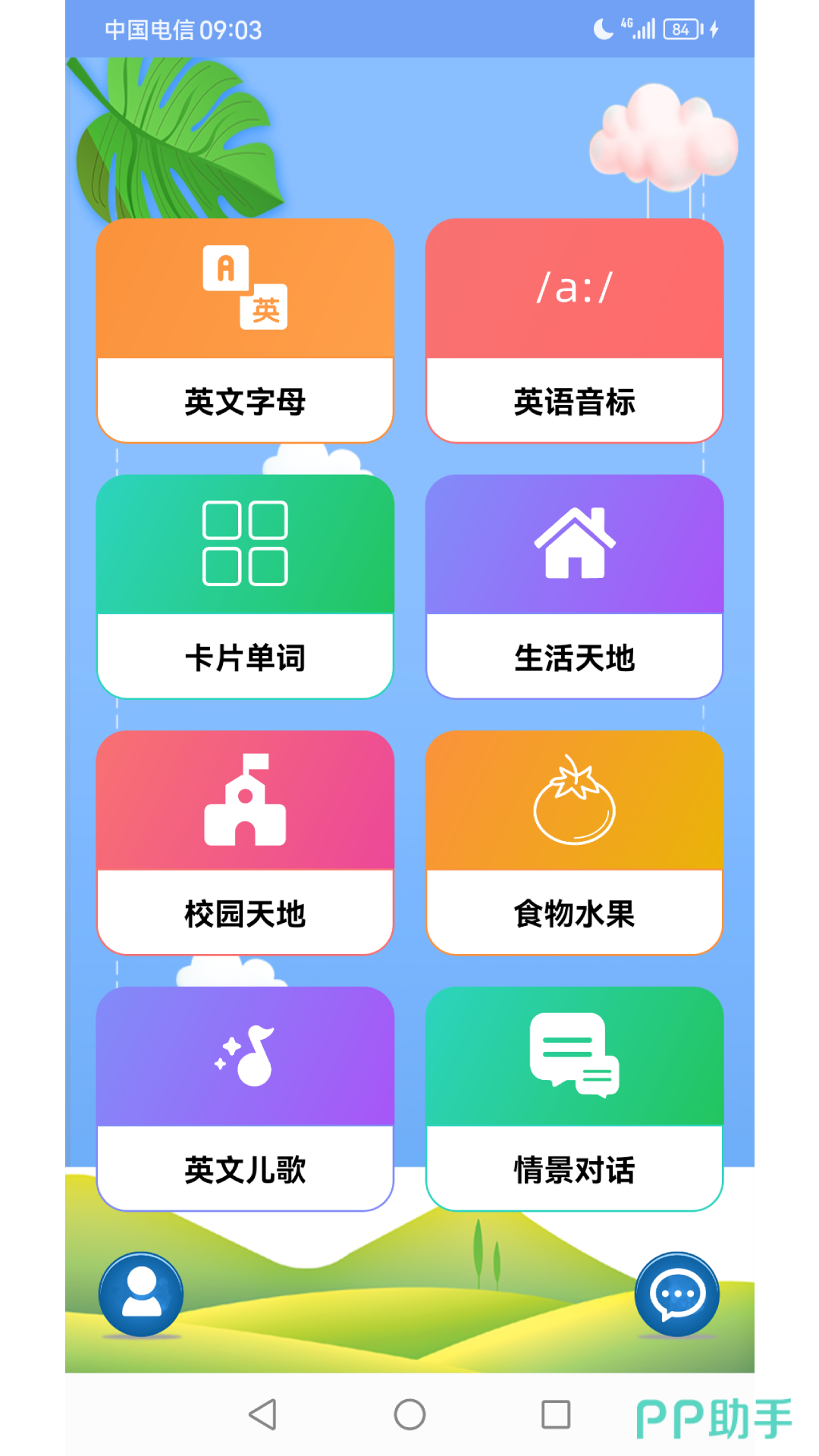Go to the system home screen

click(x=409, y=1414)
